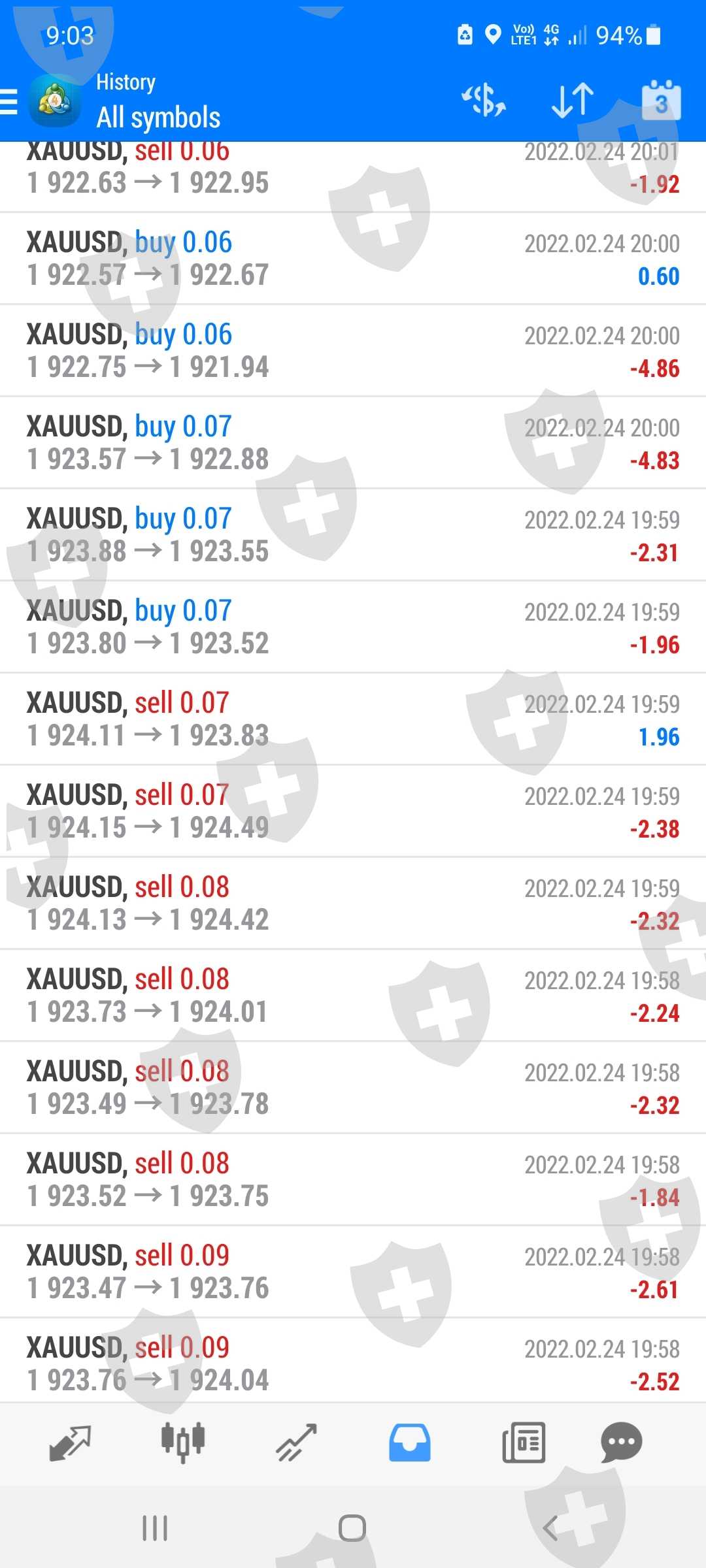The width and height of the screenshot is (706, 1568).
Task: Expand the buy 0.06 trade with 0.60 profit
Action: 353,259
